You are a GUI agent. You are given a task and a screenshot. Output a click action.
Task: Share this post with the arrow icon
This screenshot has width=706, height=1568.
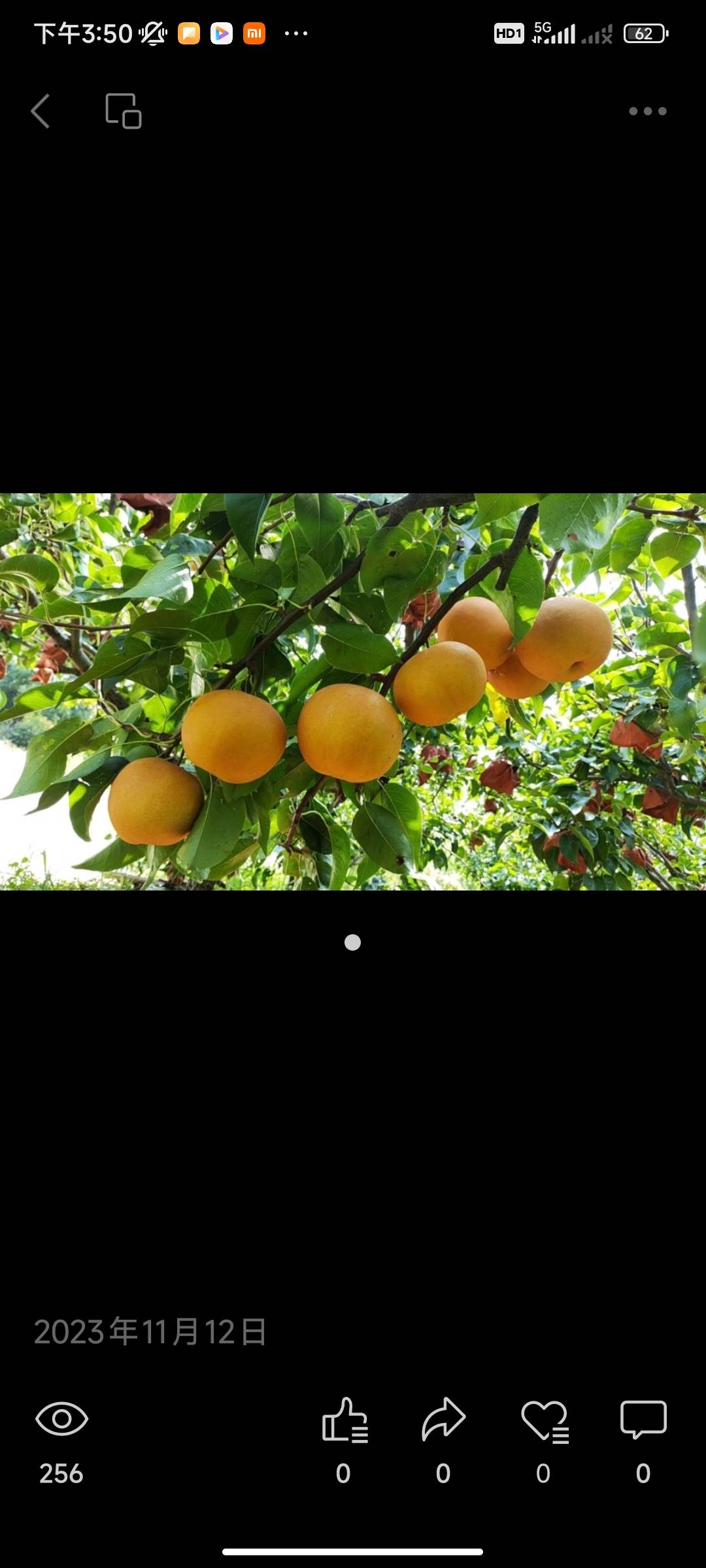click(444, 1419)
